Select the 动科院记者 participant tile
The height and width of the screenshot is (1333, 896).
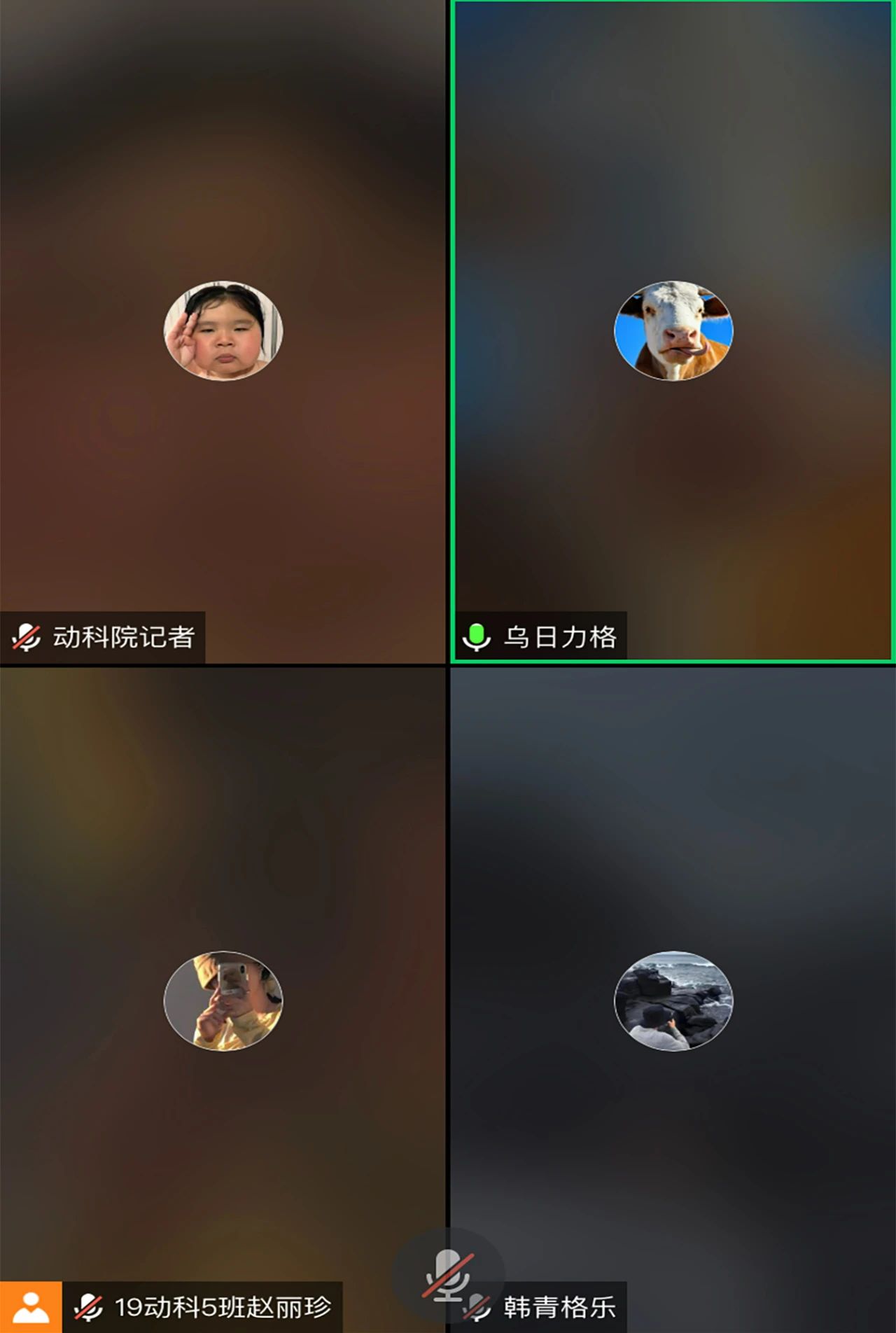coord(223,331)
